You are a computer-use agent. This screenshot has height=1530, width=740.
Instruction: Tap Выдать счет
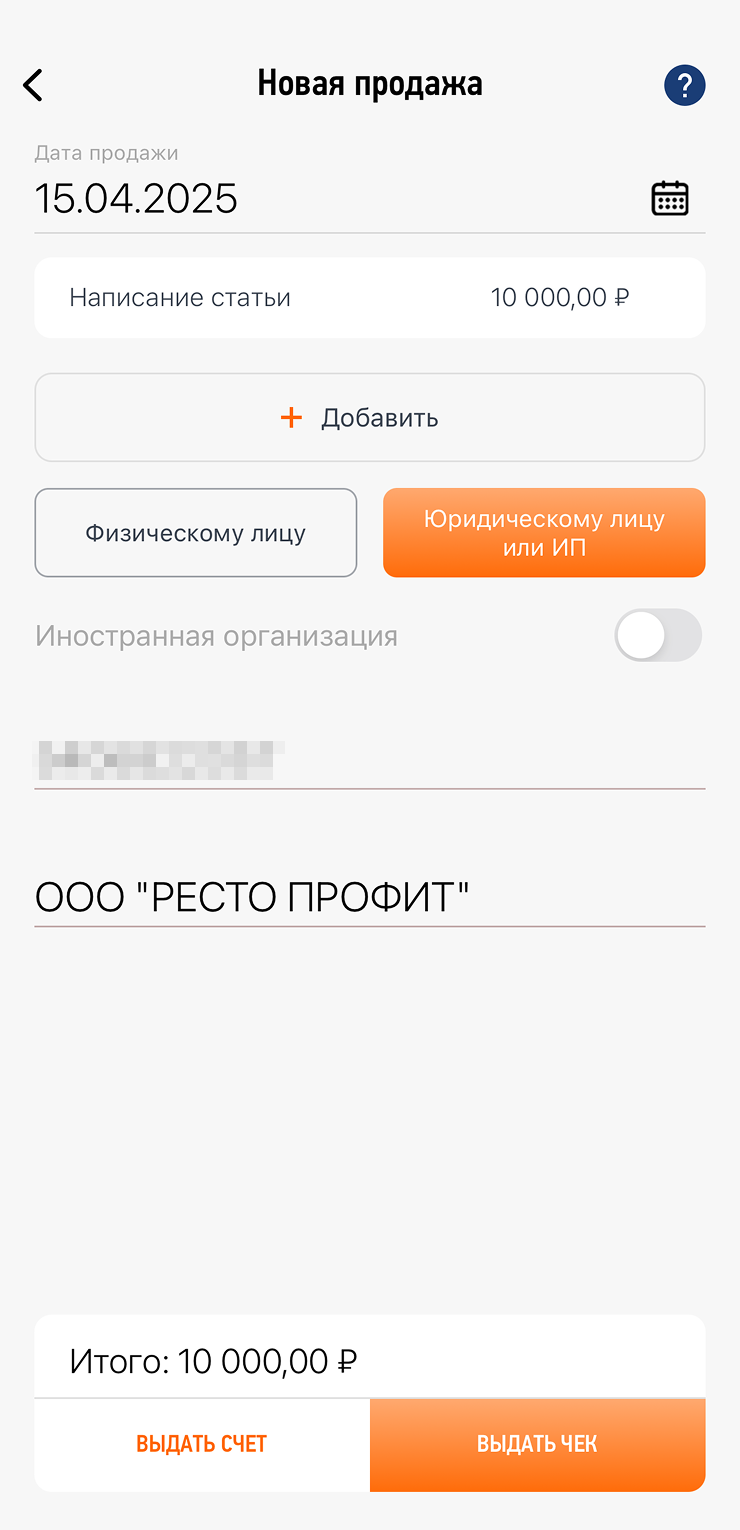coord(202,1444)
